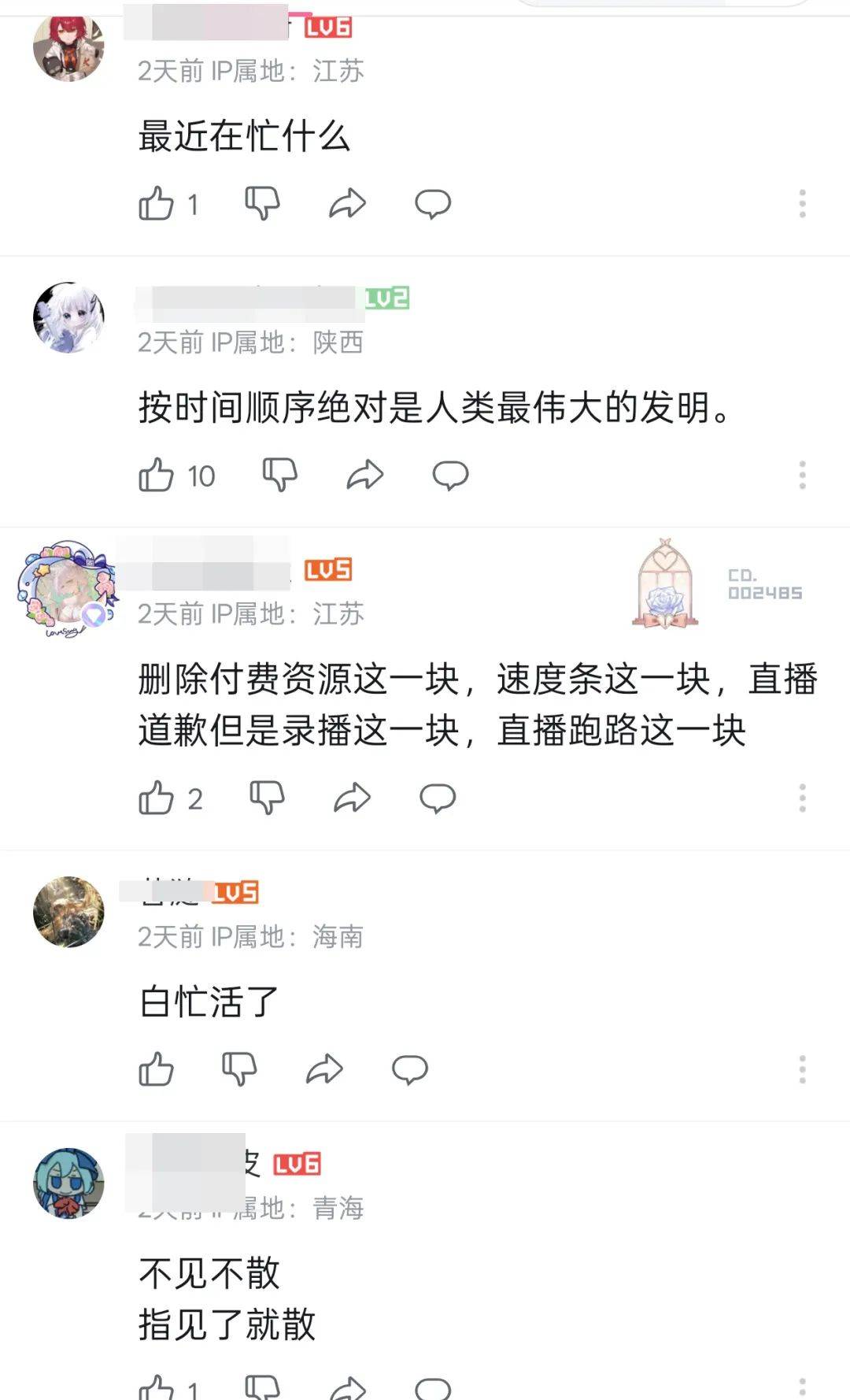Reply to the comment 最近在忙什么
The width and height of the screenshot is (850, 1400).
click(433, 204)
